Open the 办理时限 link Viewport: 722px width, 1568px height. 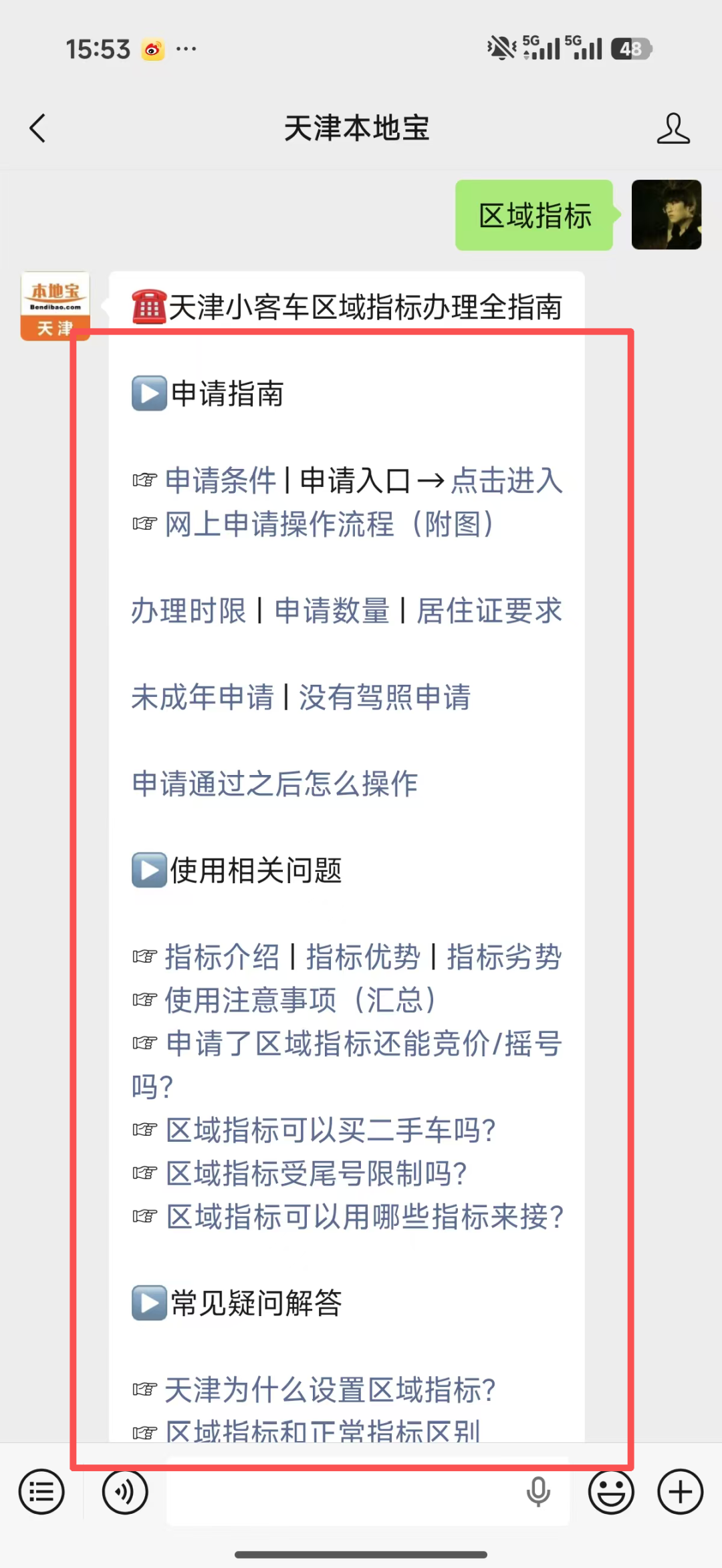189,611
